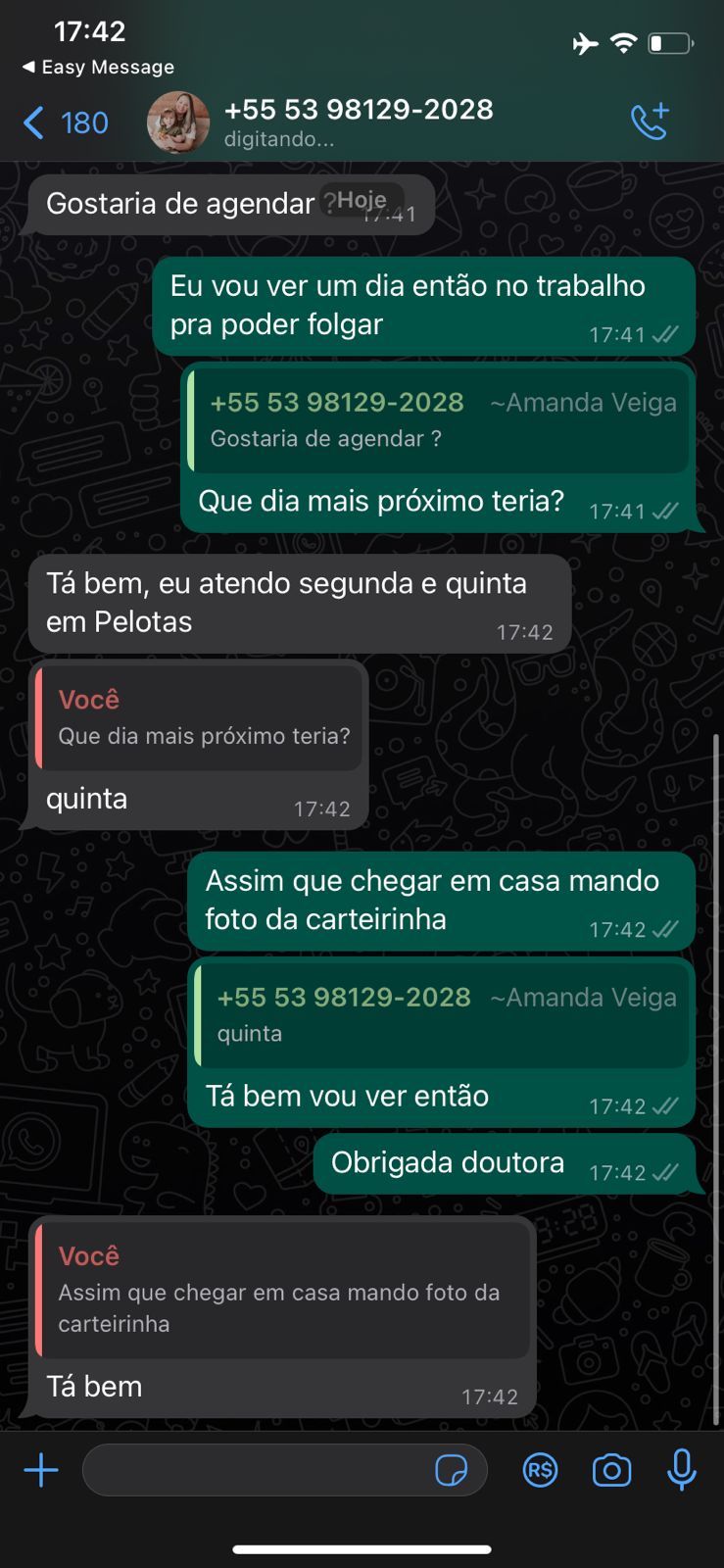Image resolution: width=724 pixels, height=1568 pixels.
Task: Jump to quoted "Que dia mais próximo teria?"
Action: (201, 718)
